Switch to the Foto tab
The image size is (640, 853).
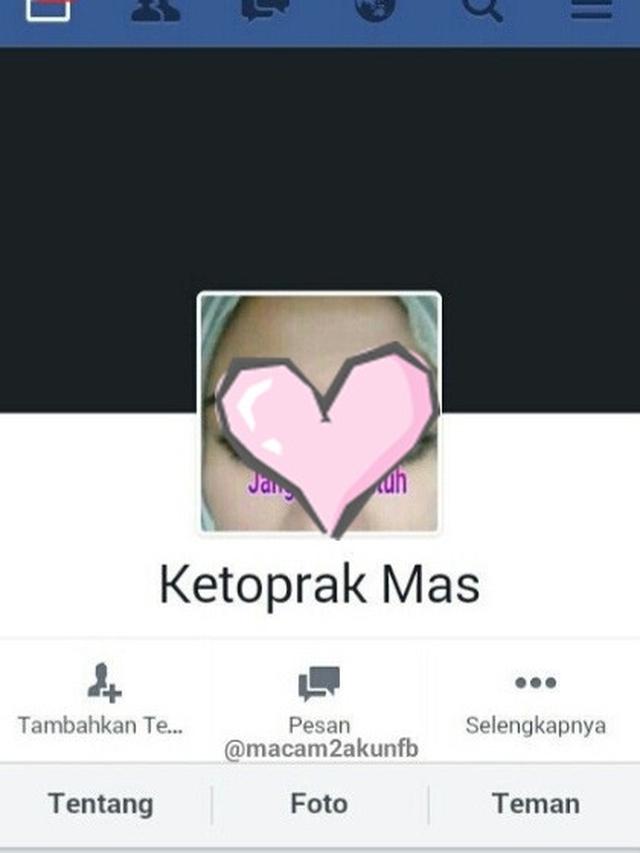(x=320, y=804)
